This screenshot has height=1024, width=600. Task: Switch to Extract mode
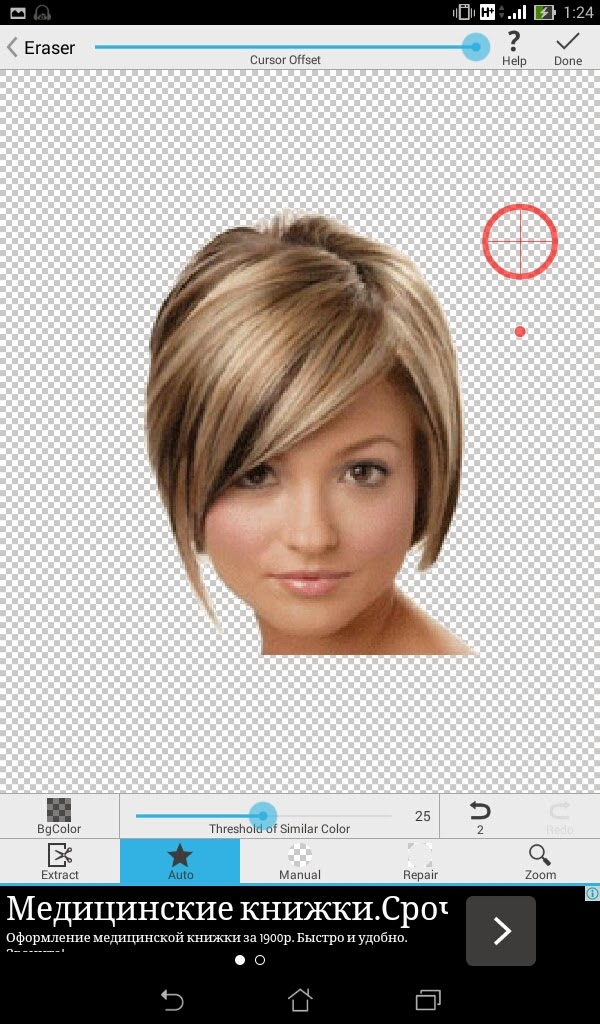click(60, 861)
